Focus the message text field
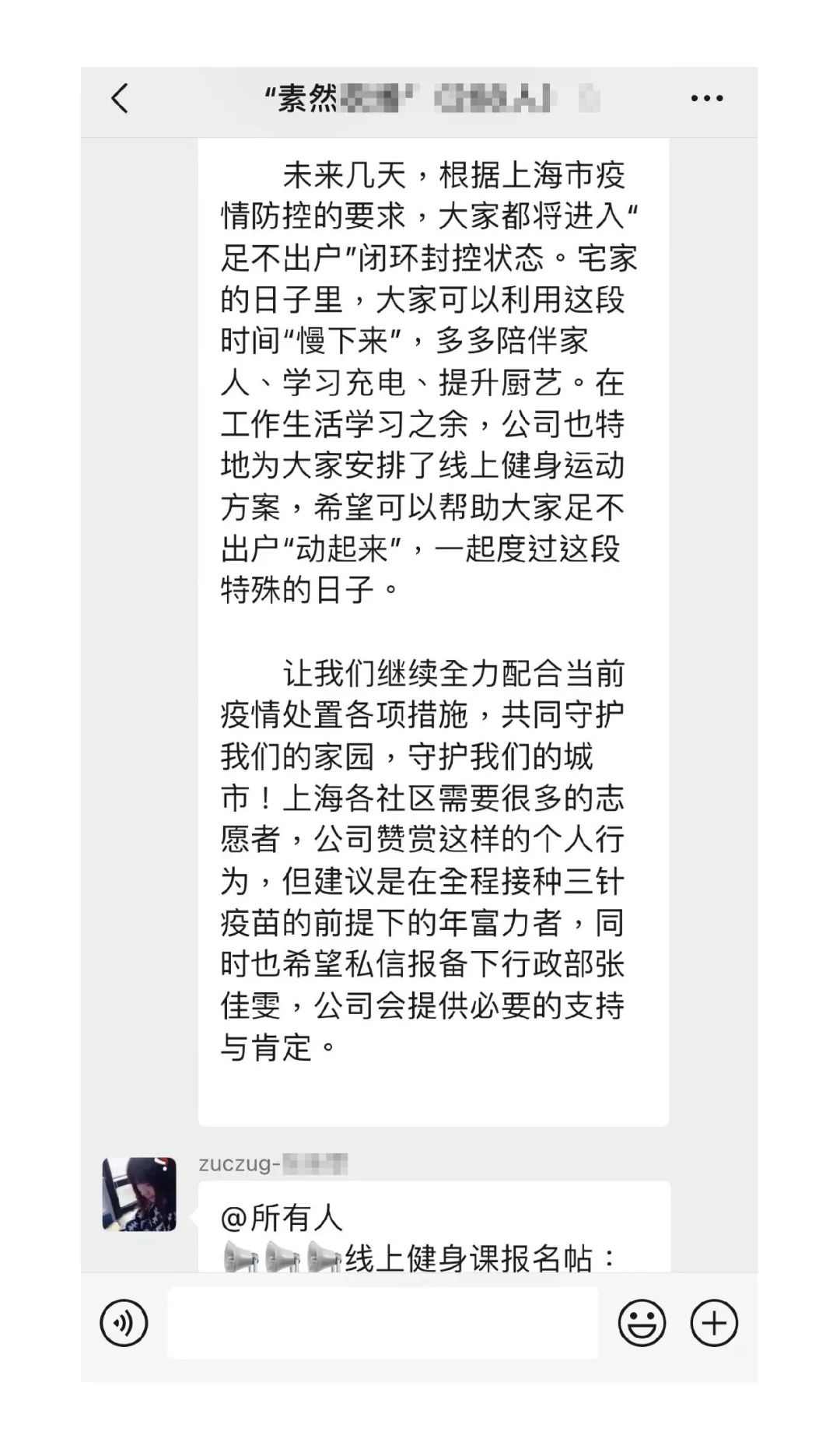This screenshot has height=1435, width=840. point(383,1322)
